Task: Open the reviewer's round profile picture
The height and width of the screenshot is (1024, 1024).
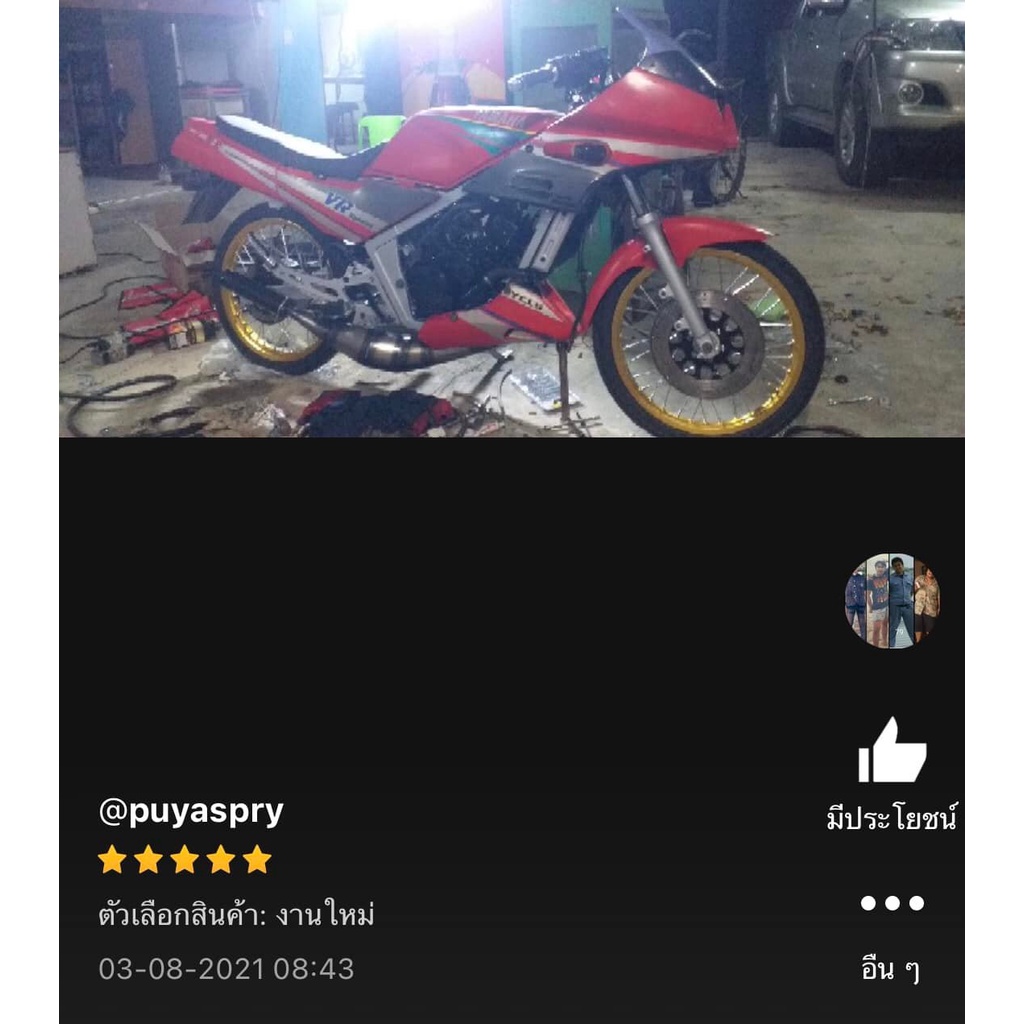Action: (892, 600)
